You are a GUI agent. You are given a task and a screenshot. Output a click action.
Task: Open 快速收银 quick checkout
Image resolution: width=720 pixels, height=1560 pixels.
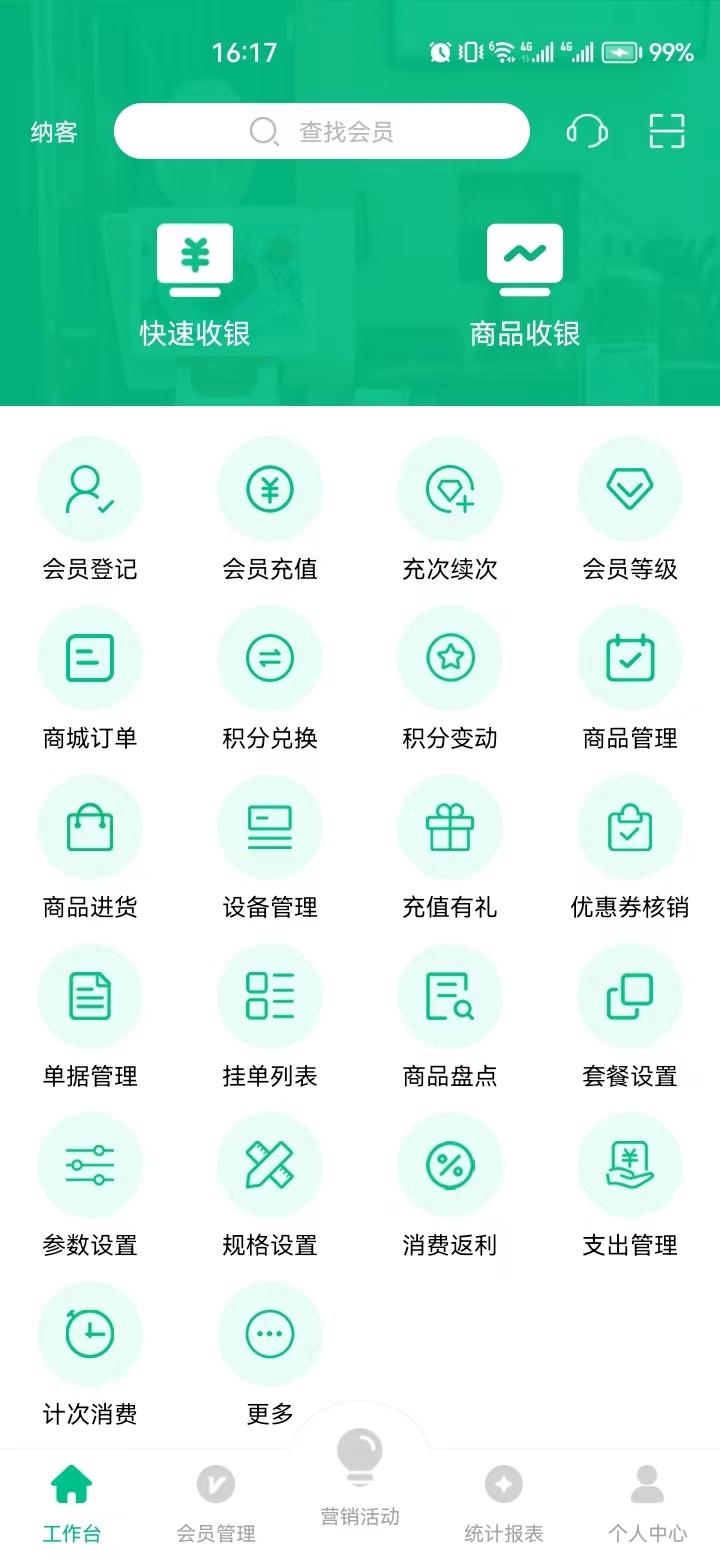(x=195, y=285)
